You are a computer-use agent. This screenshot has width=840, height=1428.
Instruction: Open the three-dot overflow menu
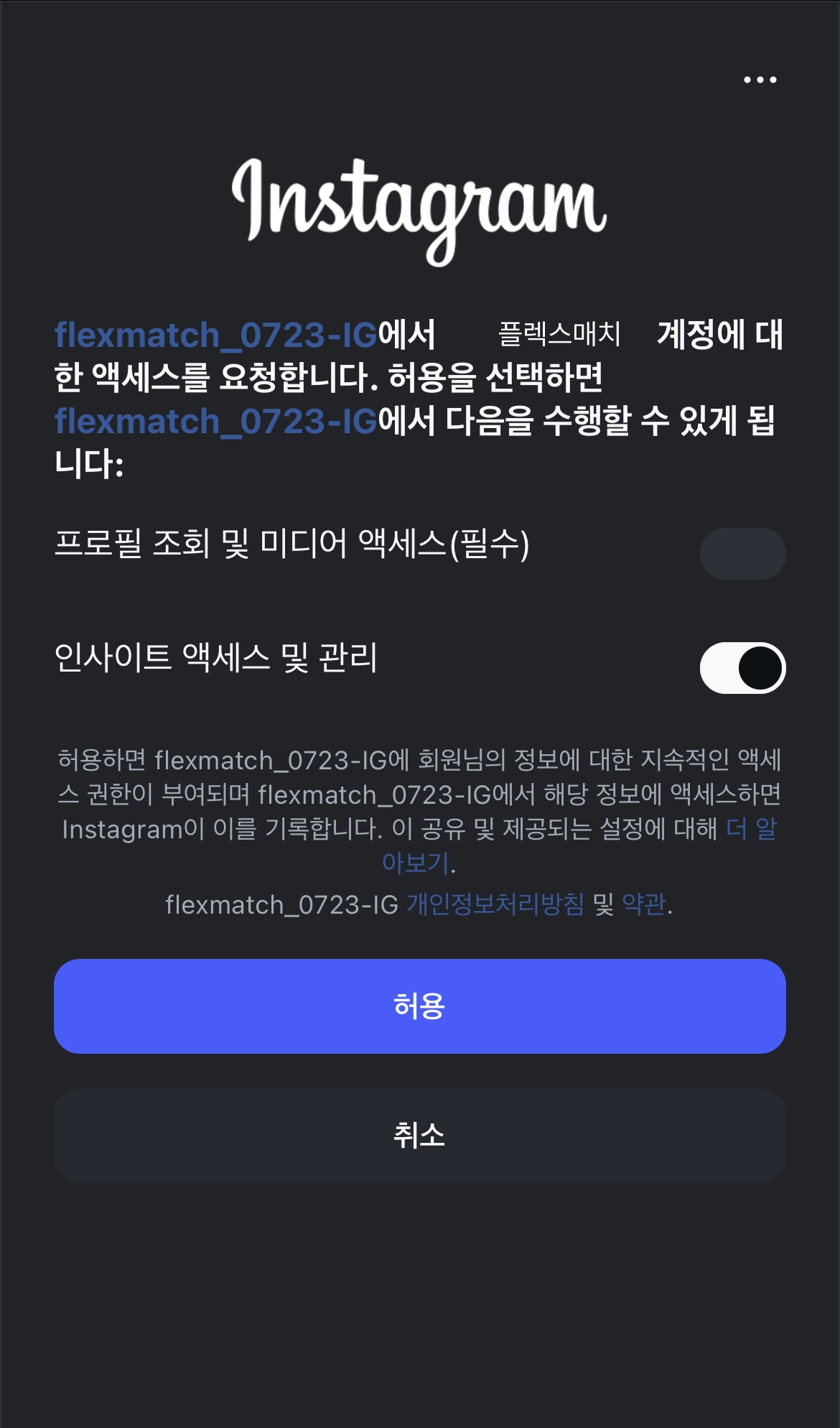click(760, 80)
